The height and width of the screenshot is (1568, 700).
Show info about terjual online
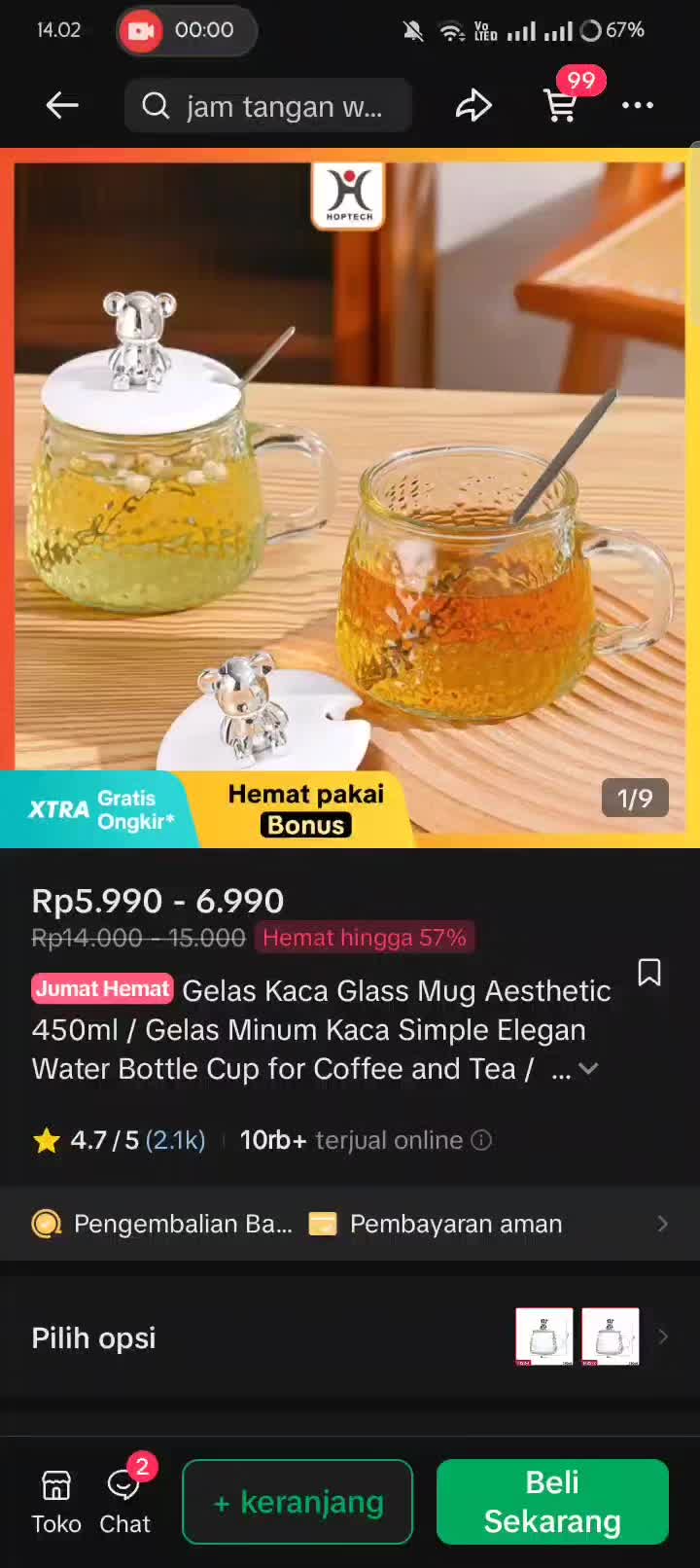[482, 1140]
